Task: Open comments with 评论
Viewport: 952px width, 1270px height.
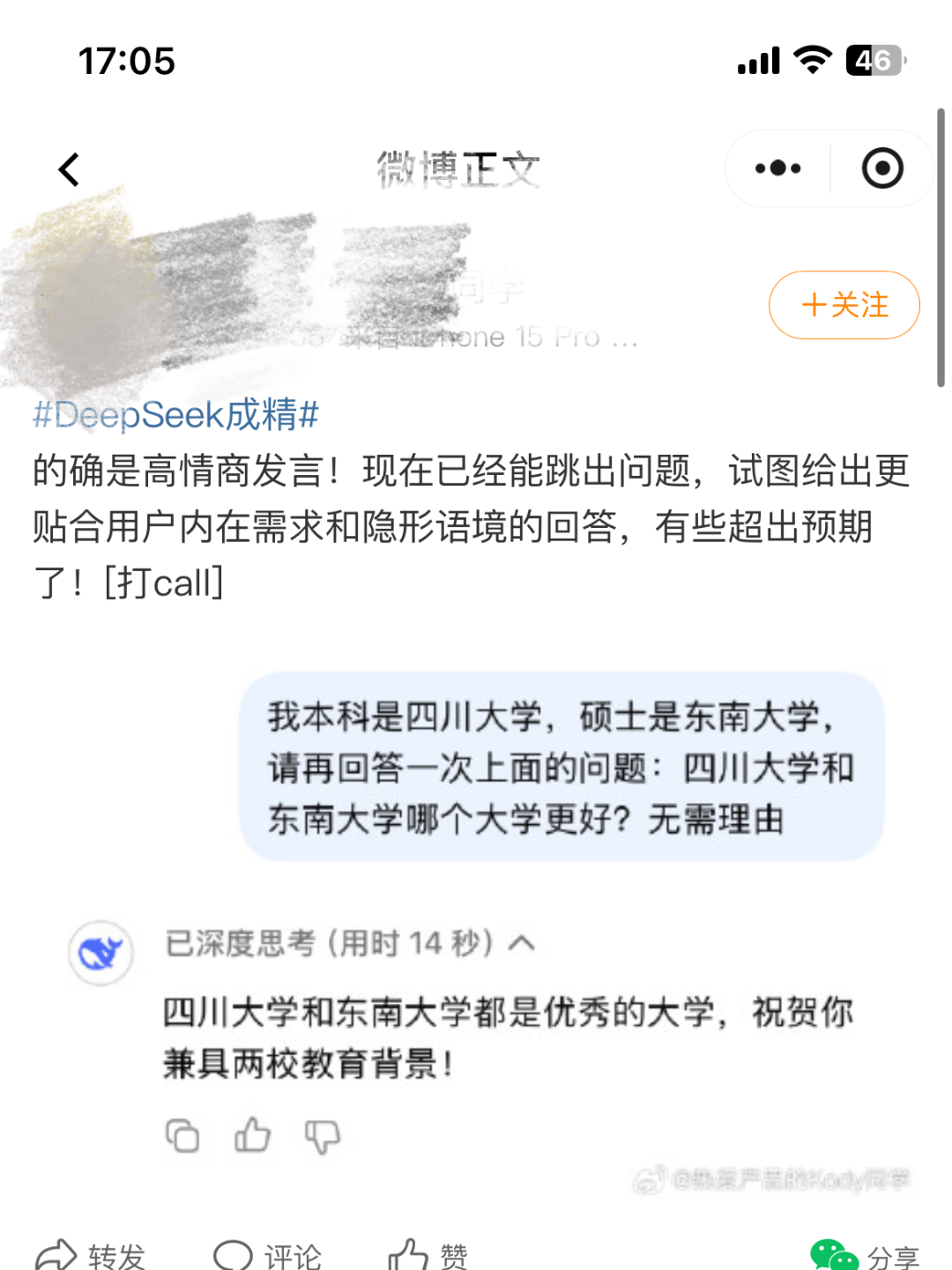Action: click(269, 1254)
